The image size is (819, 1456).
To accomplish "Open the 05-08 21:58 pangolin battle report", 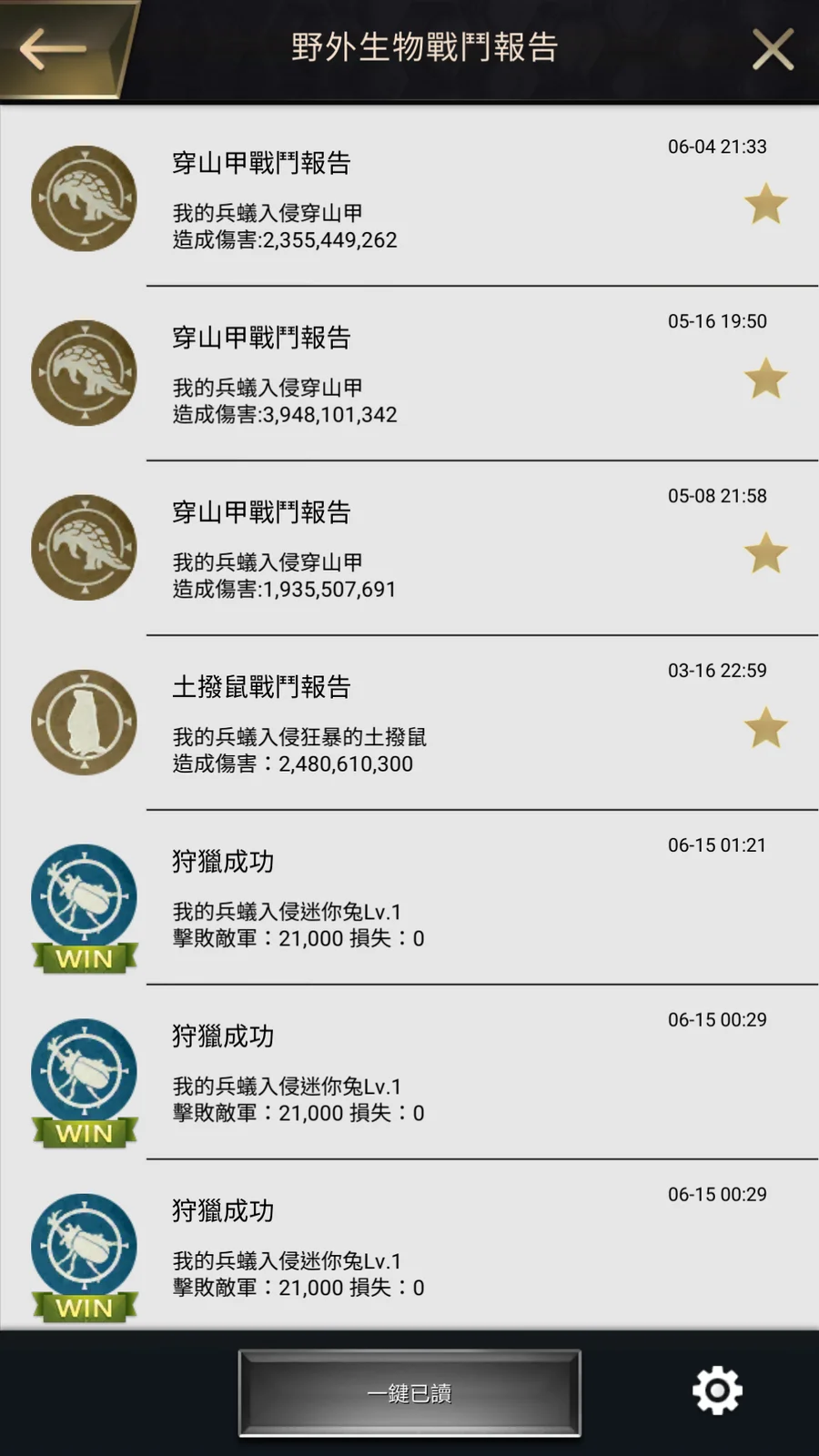I will (x=409, y=549).
